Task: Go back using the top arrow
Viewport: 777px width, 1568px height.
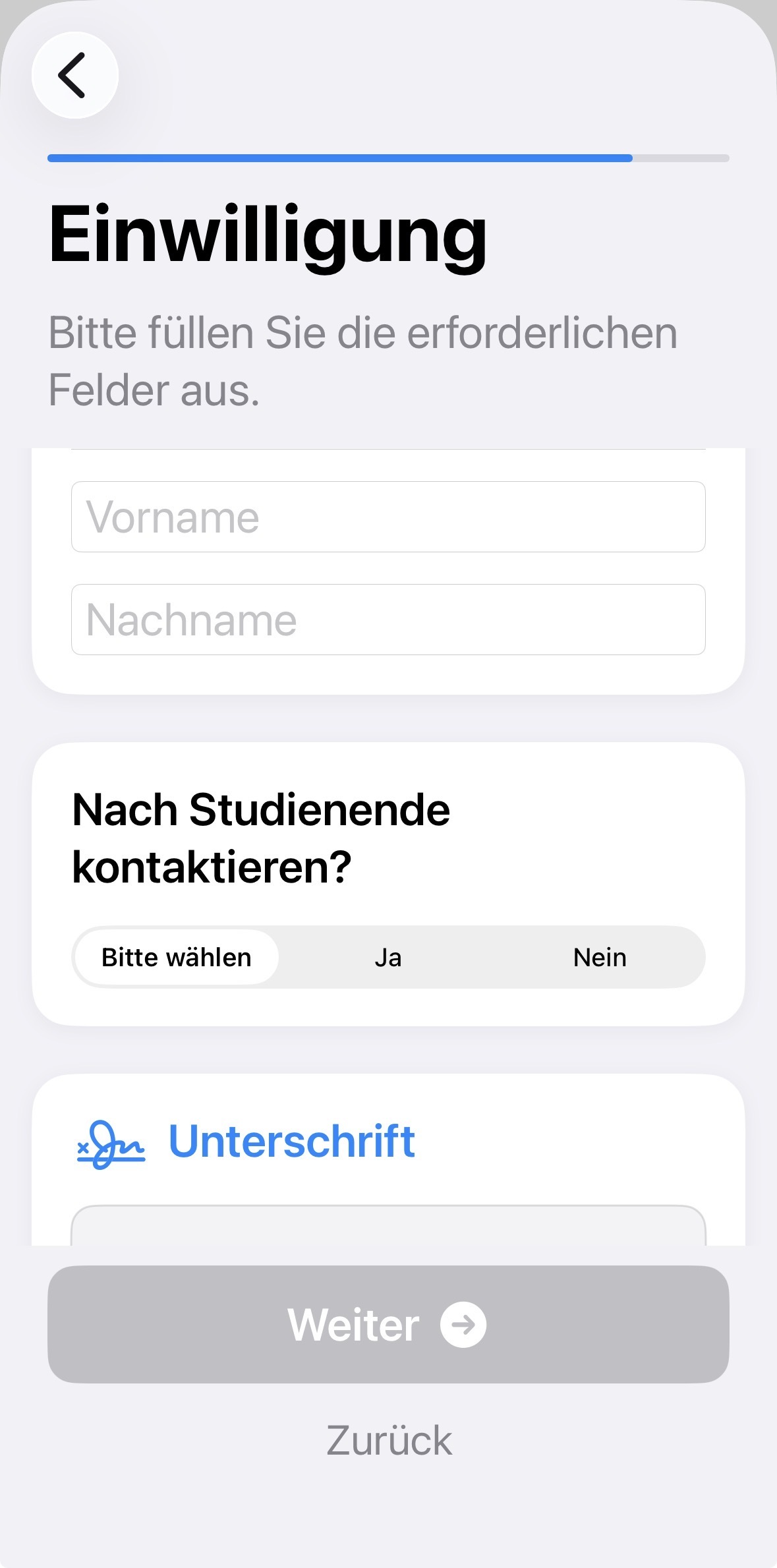Action: (x=74, y=75)
